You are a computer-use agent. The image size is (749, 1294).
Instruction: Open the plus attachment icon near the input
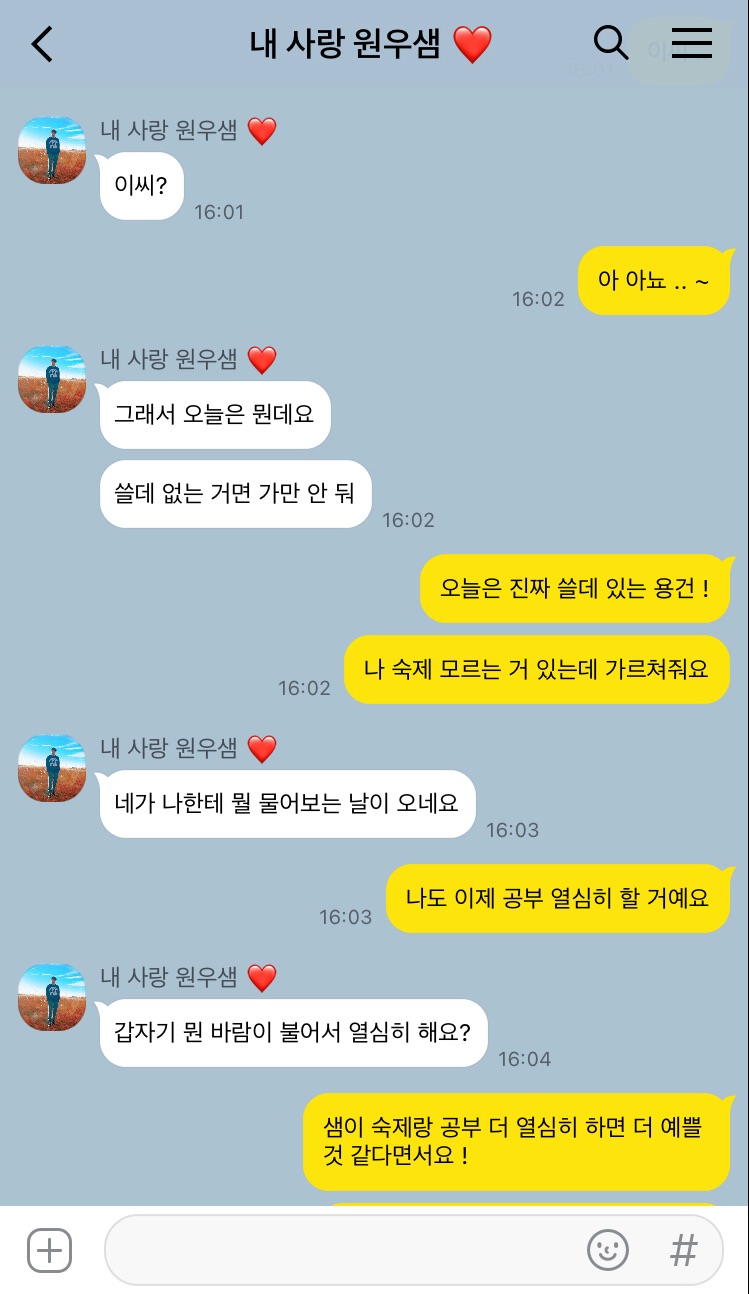(49, 1250)
